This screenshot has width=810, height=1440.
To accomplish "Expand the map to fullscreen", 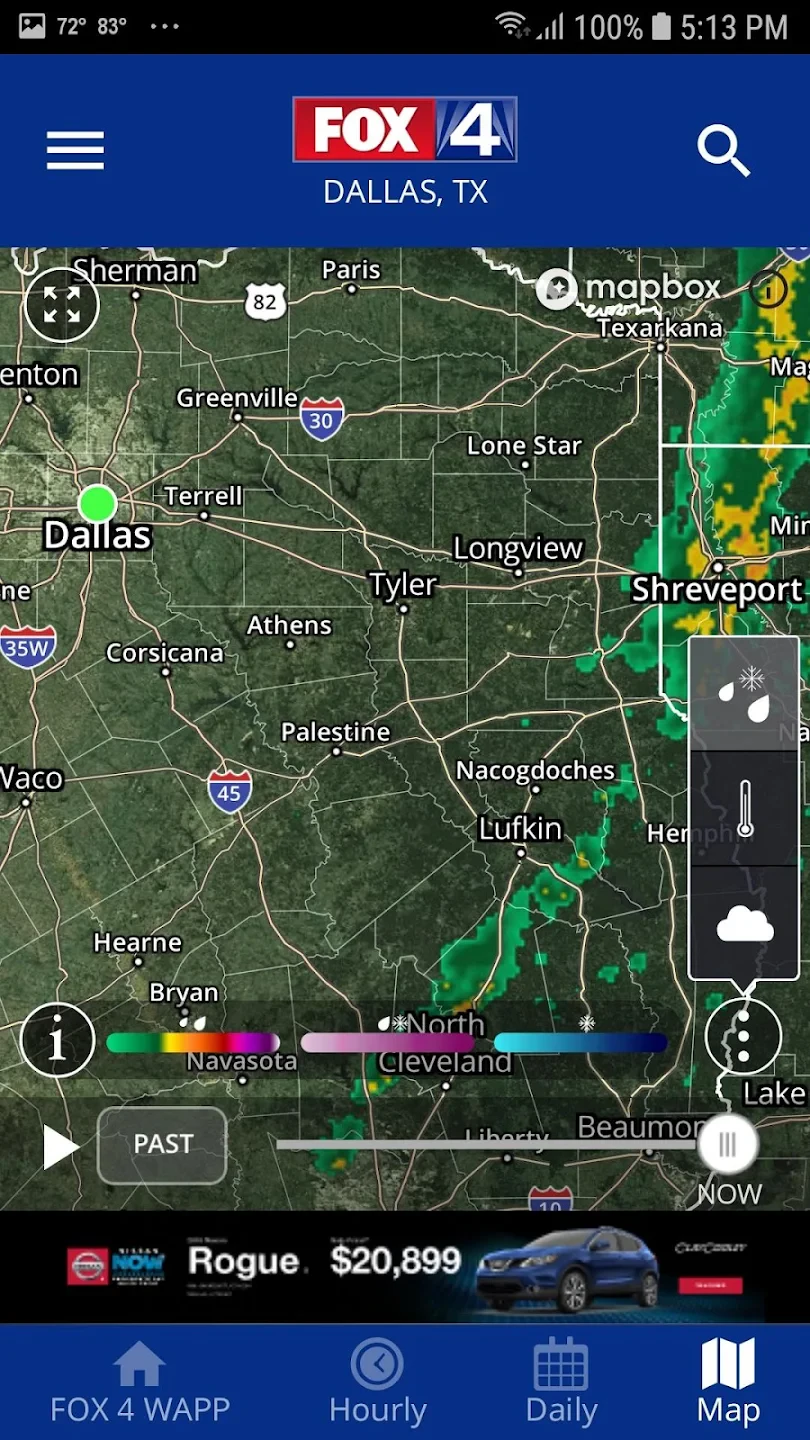I will click(62, 305).
